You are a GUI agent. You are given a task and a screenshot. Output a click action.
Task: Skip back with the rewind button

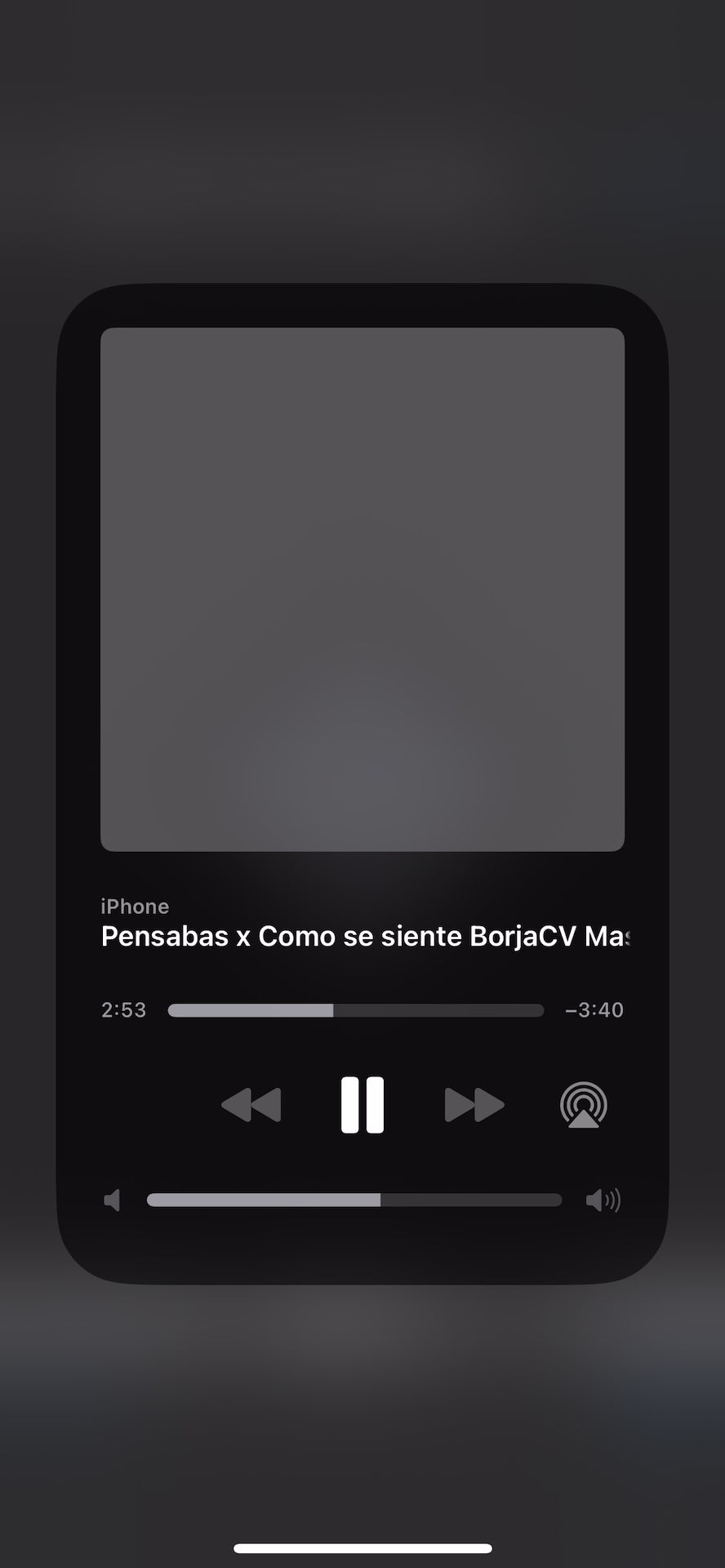click(251, 1105)
